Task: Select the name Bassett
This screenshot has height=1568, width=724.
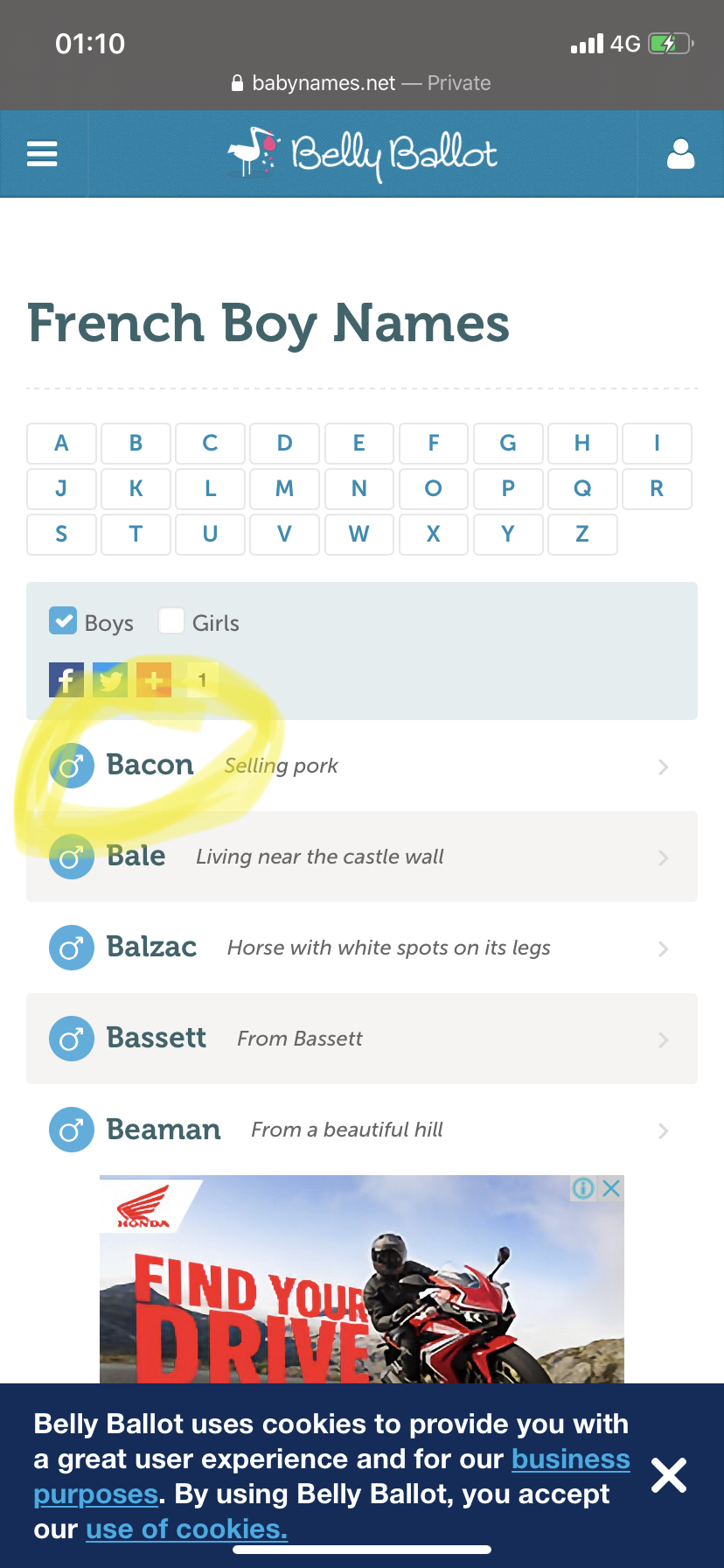Action: click(362, 1039)
